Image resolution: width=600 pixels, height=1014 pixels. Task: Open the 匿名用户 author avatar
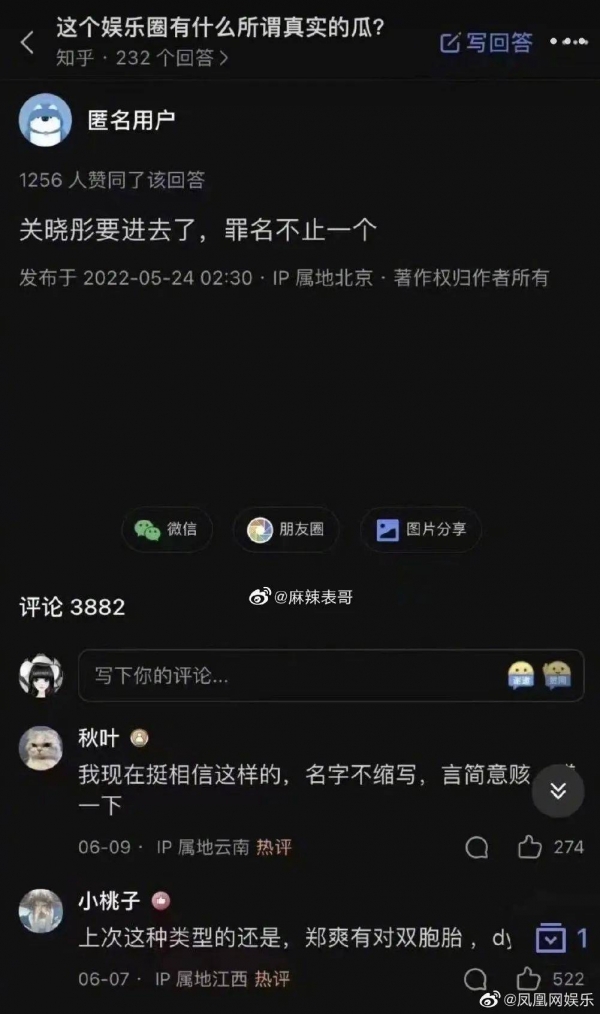coord(45,120)
